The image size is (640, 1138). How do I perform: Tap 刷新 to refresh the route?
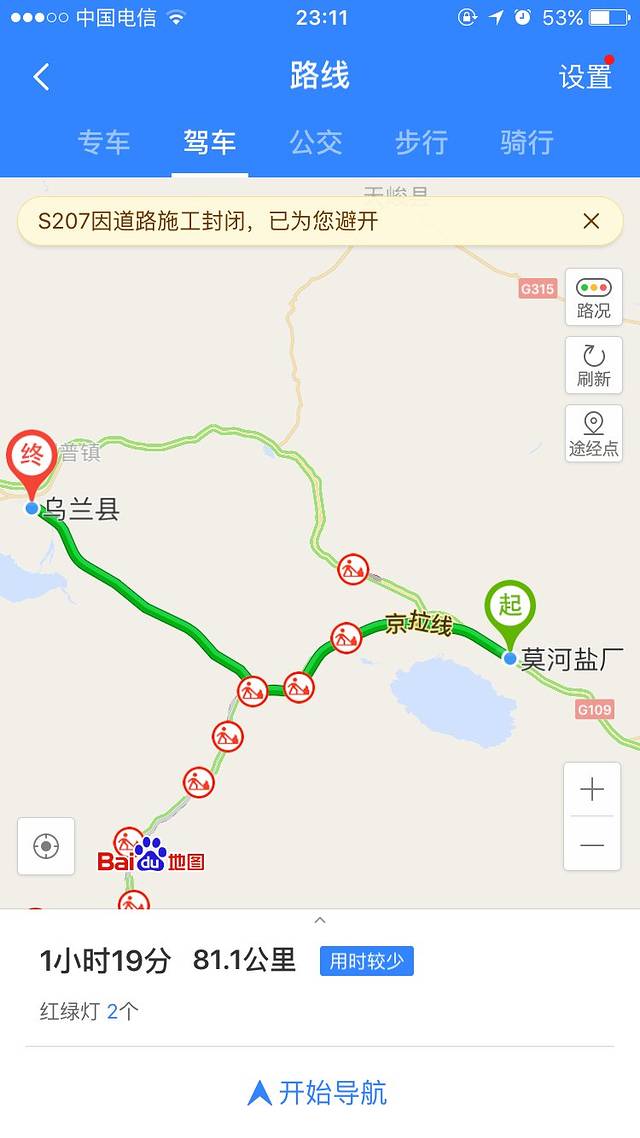click(593, 365)
